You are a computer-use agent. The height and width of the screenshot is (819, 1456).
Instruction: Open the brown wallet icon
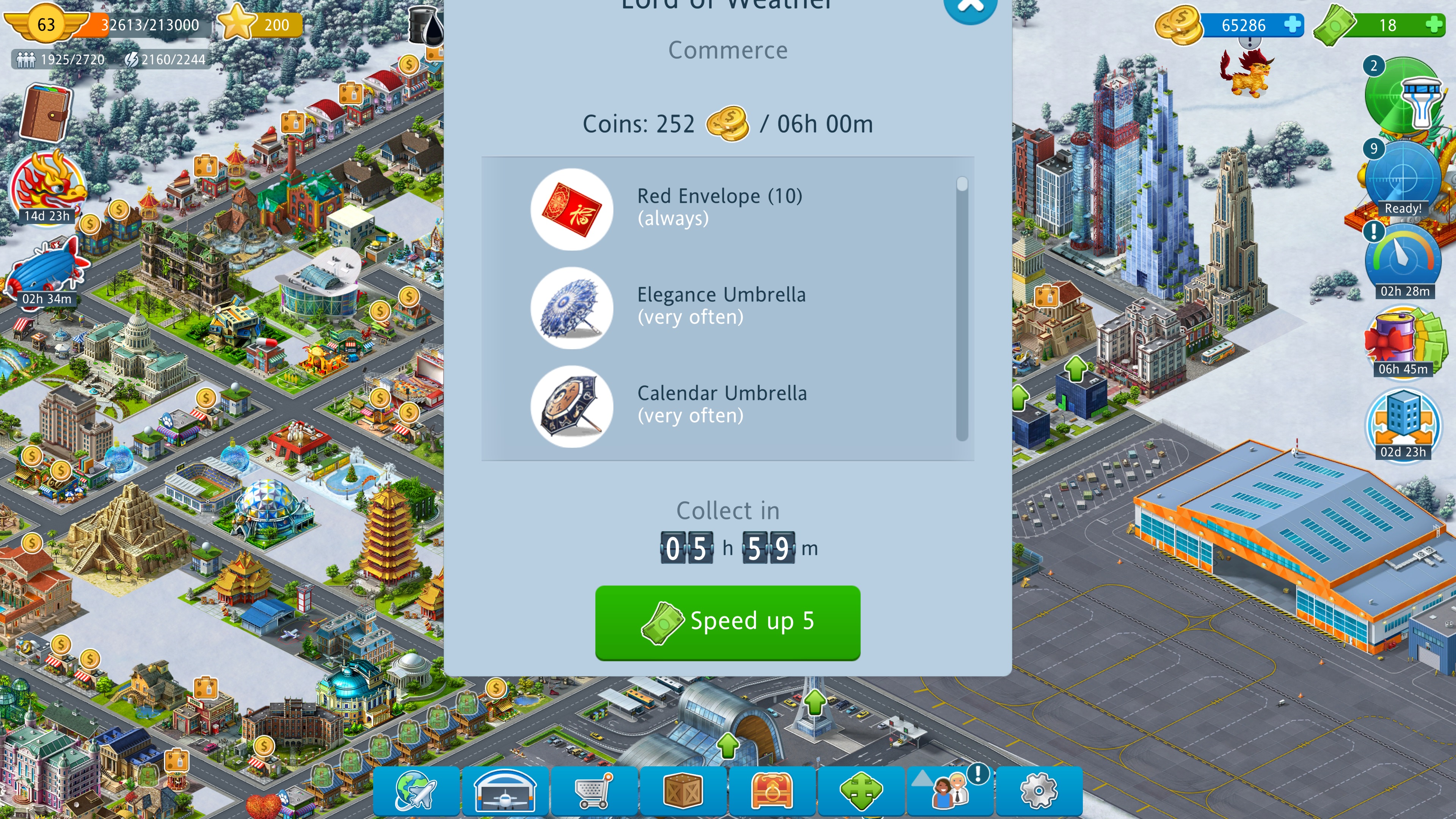coord(46,113)
